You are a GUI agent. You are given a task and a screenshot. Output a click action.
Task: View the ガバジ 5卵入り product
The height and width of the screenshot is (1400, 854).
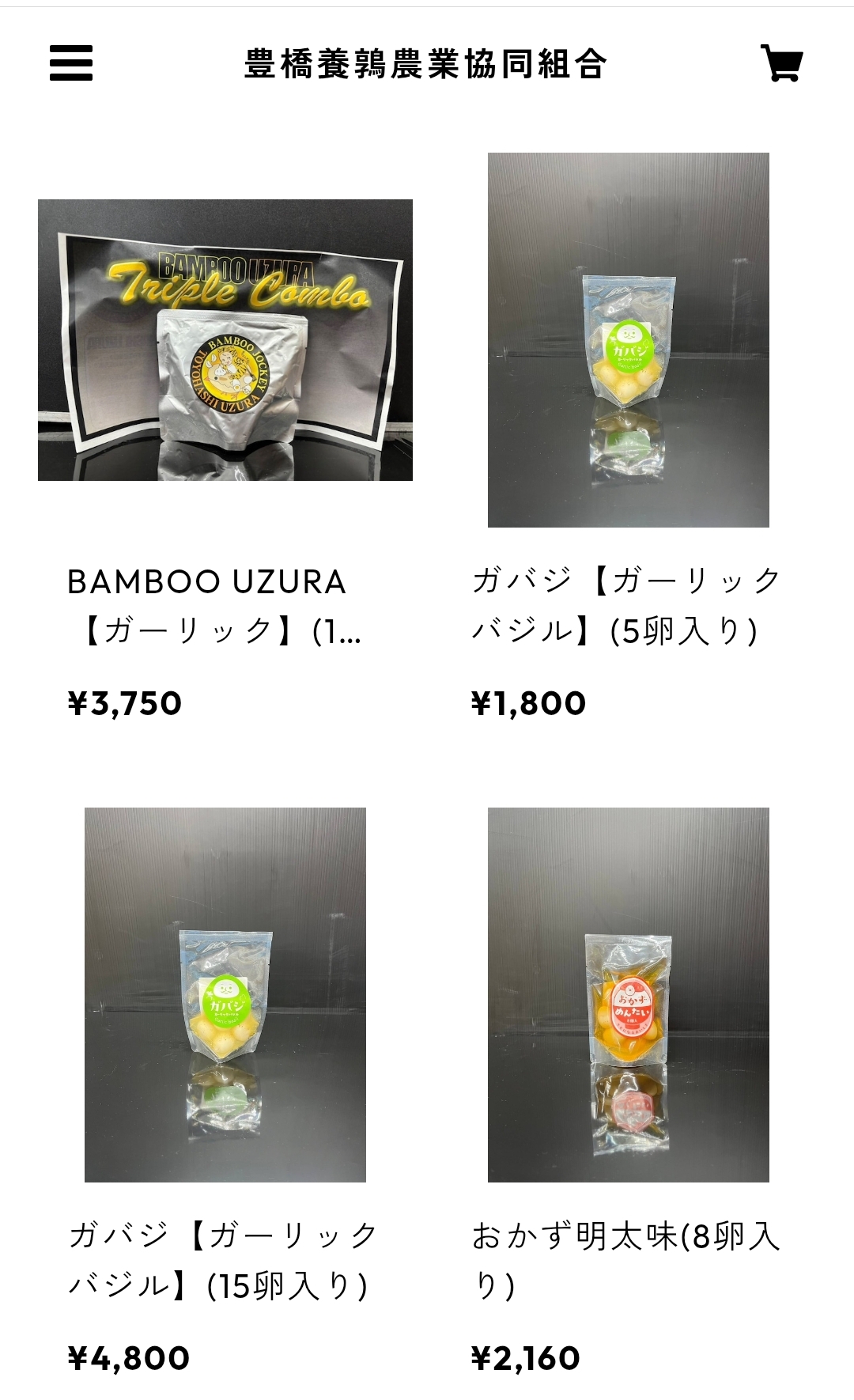[x=628, y=340]
